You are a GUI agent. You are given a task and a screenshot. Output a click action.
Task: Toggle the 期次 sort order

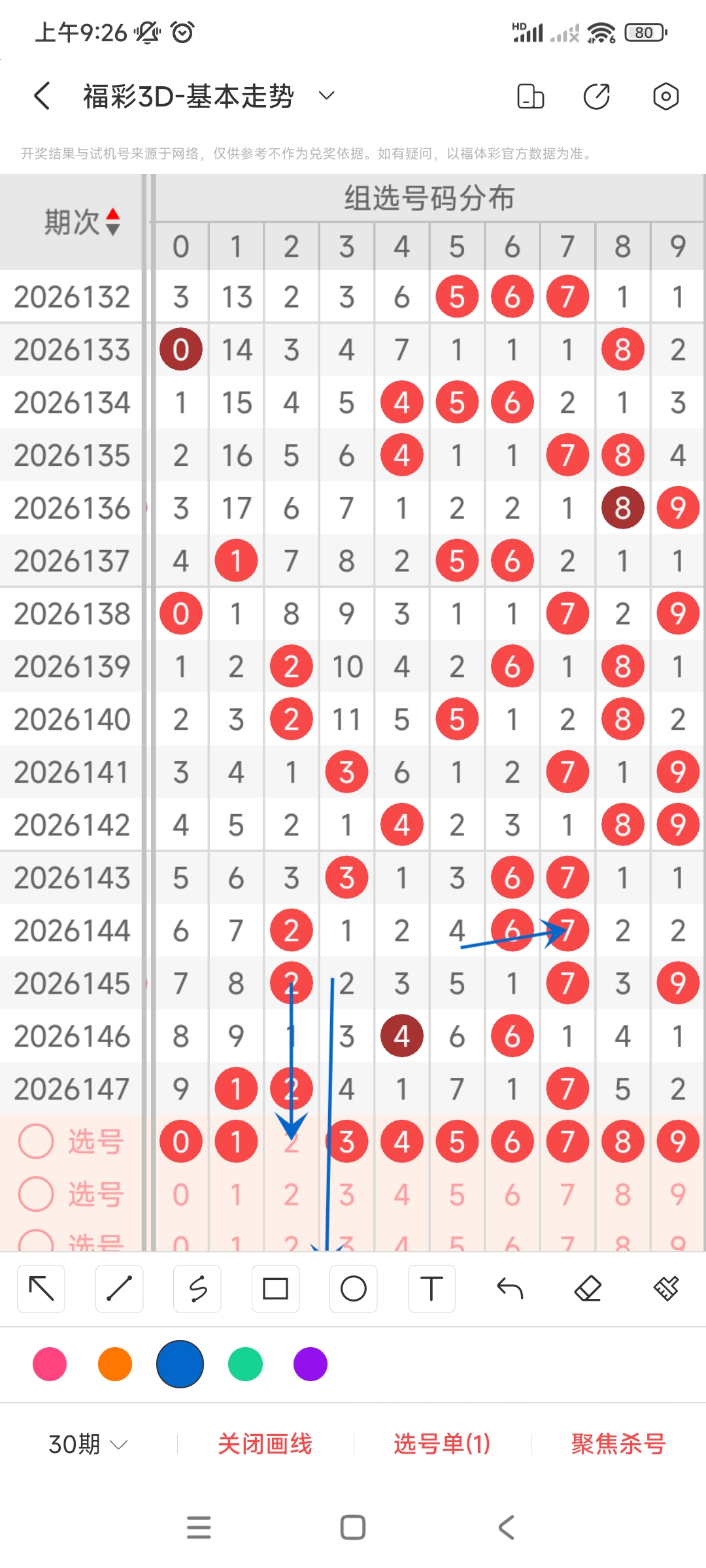113,222
